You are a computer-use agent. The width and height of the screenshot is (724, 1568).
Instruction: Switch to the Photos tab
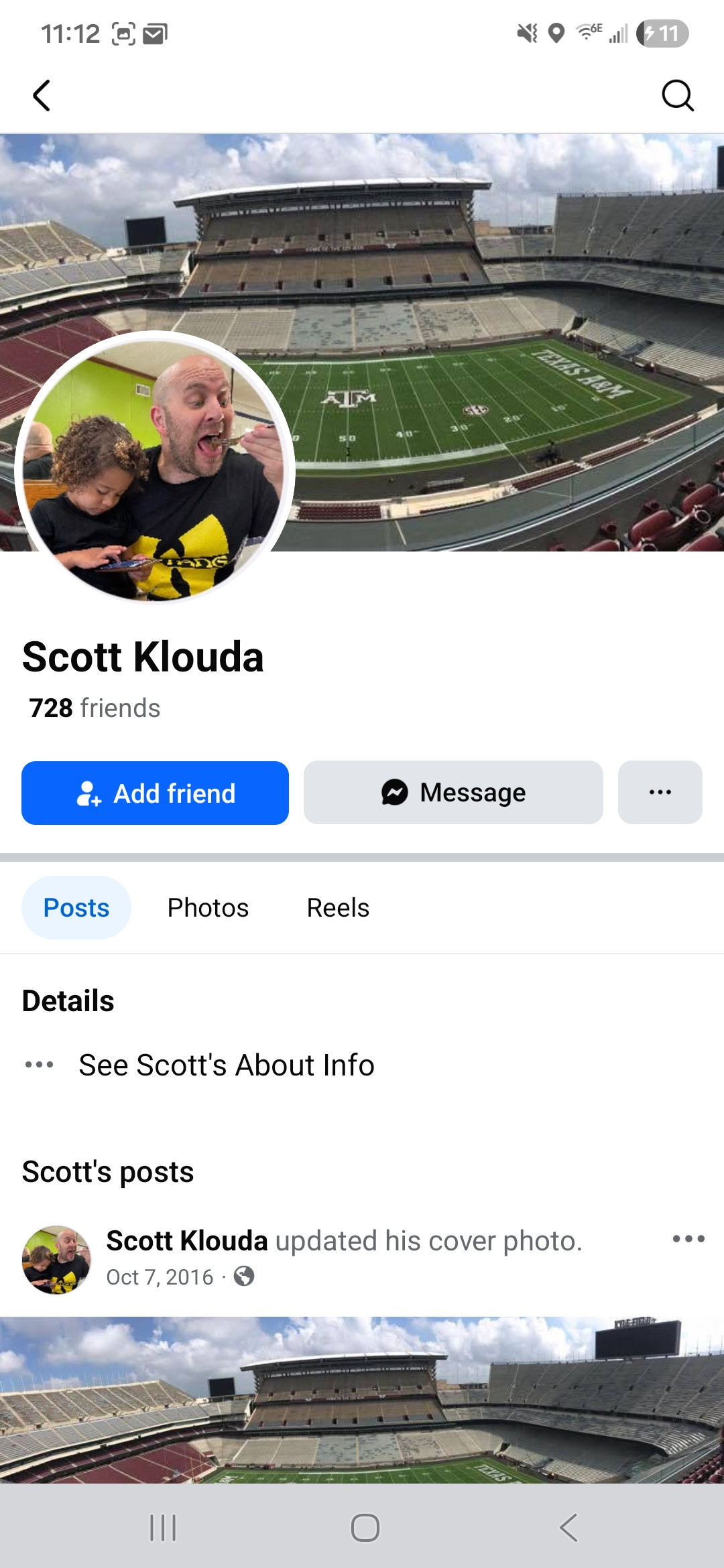tap(208, 908)
